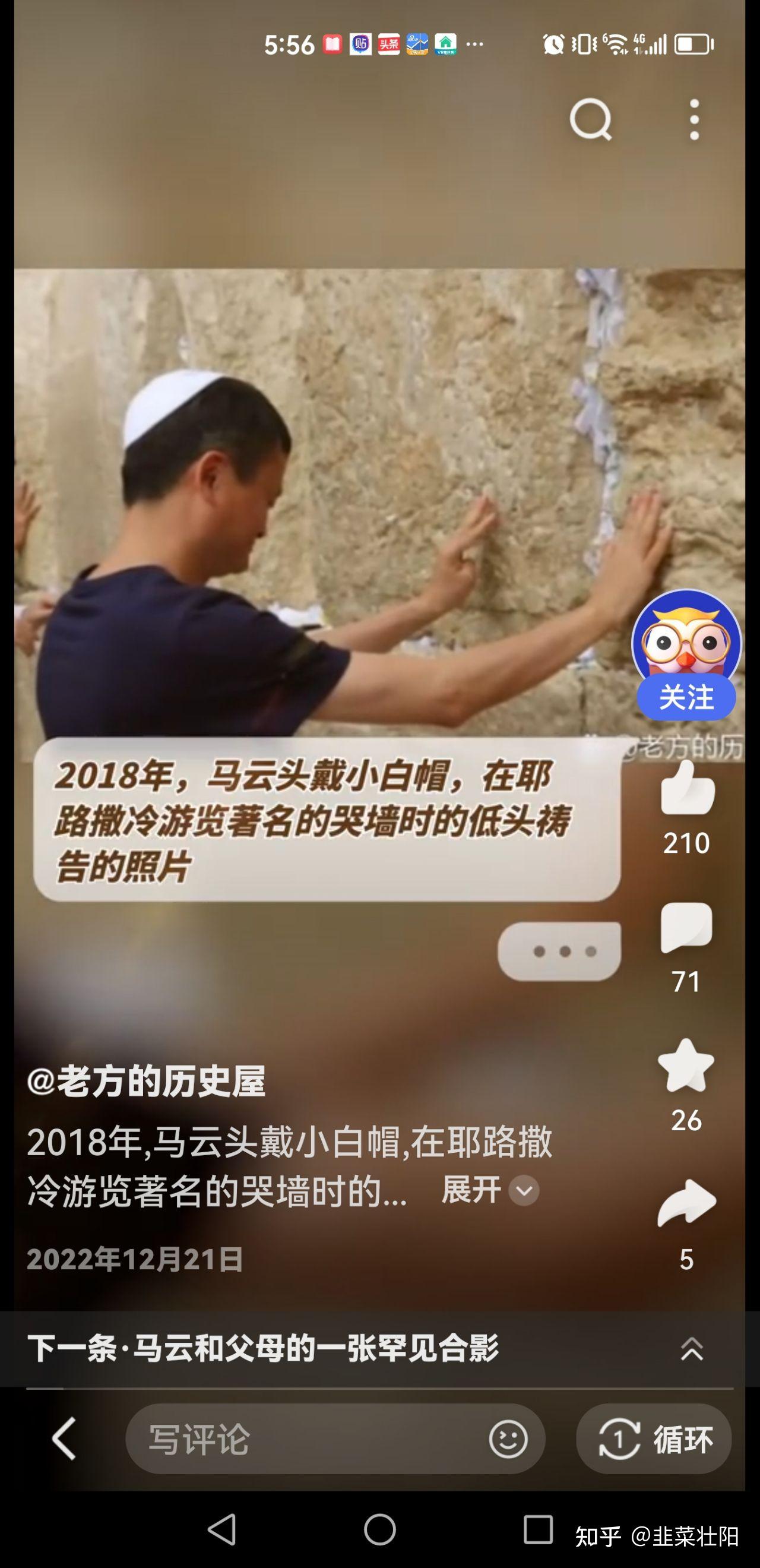
Task: Like this video with thumbs-up
Action: pyautogui.click(x=687, y=789)
